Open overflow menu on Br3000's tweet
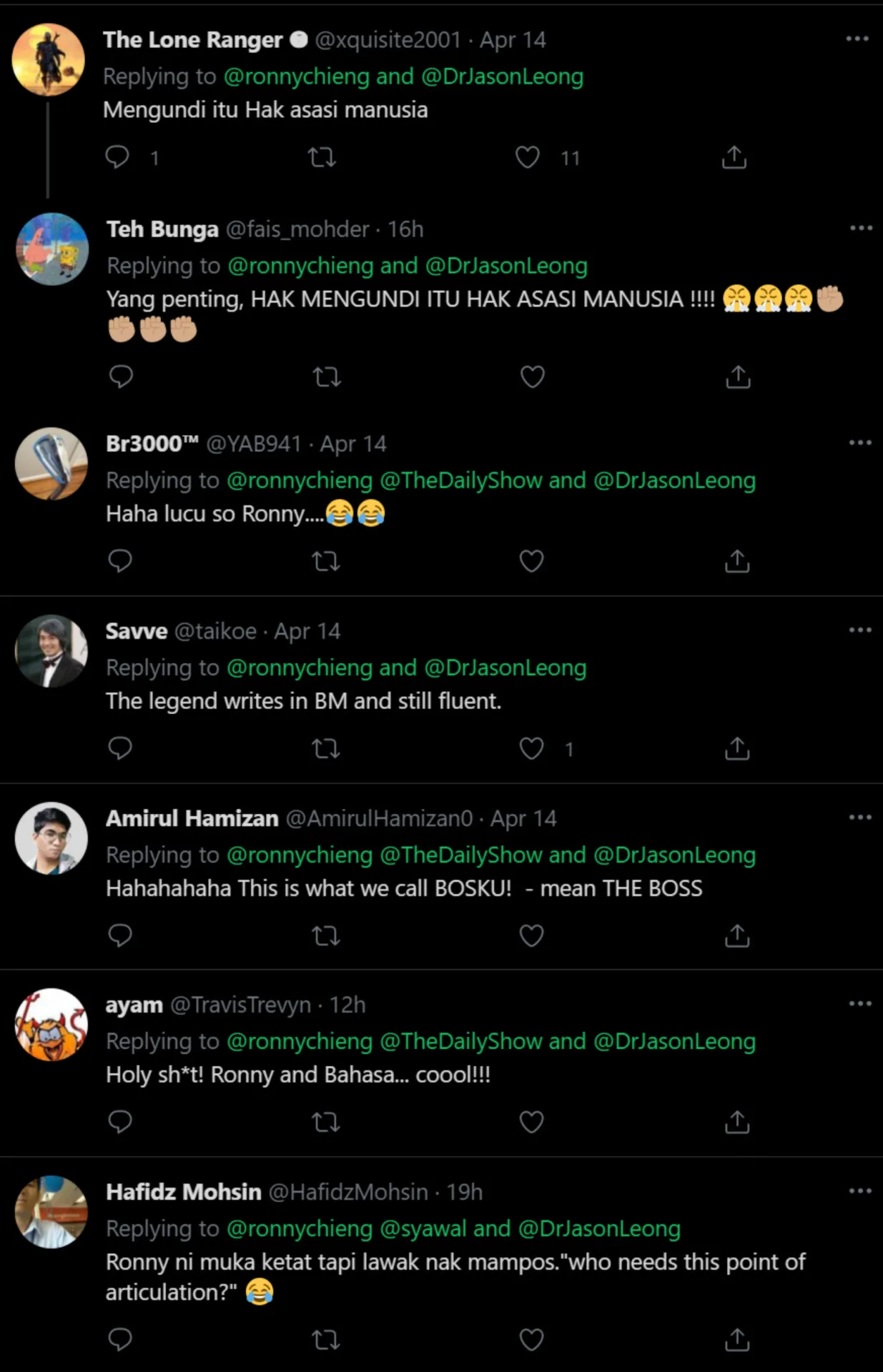883x1372 pixels. tap(860, 443)
